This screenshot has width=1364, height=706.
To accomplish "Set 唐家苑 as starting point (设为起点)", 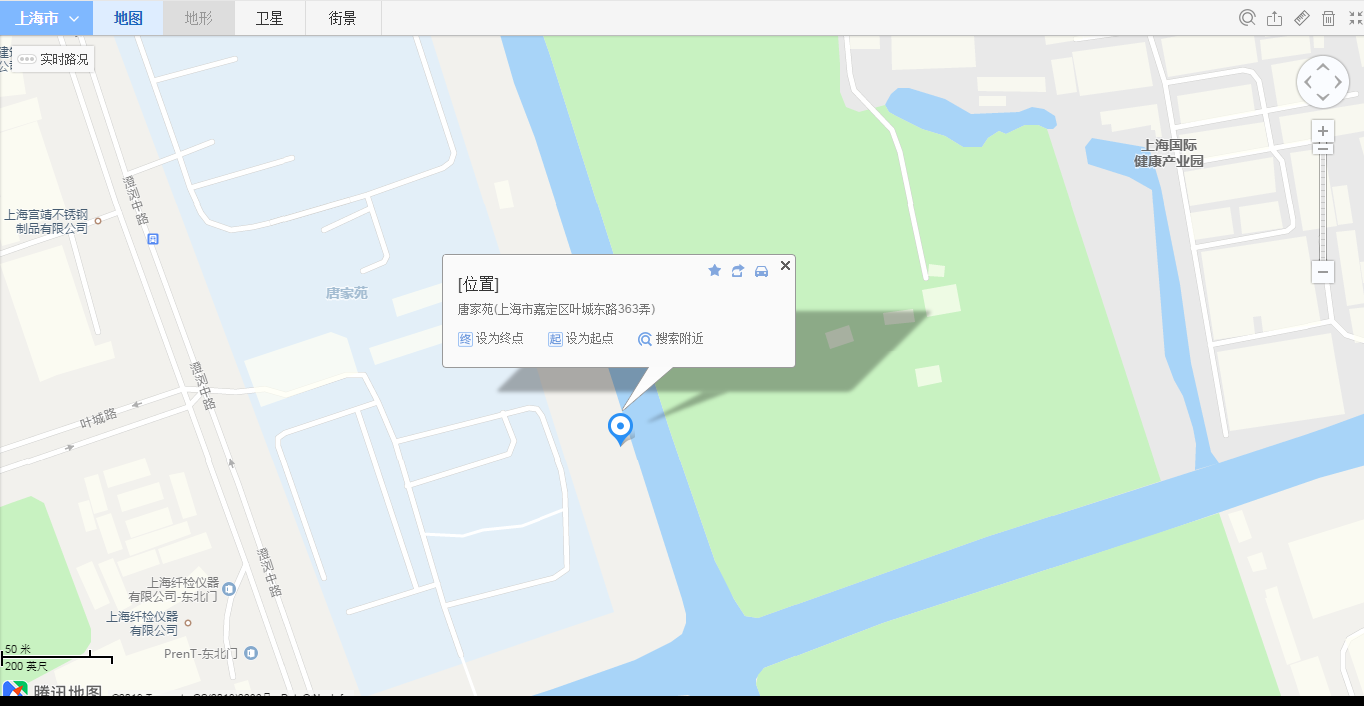I will click(581, 339).
